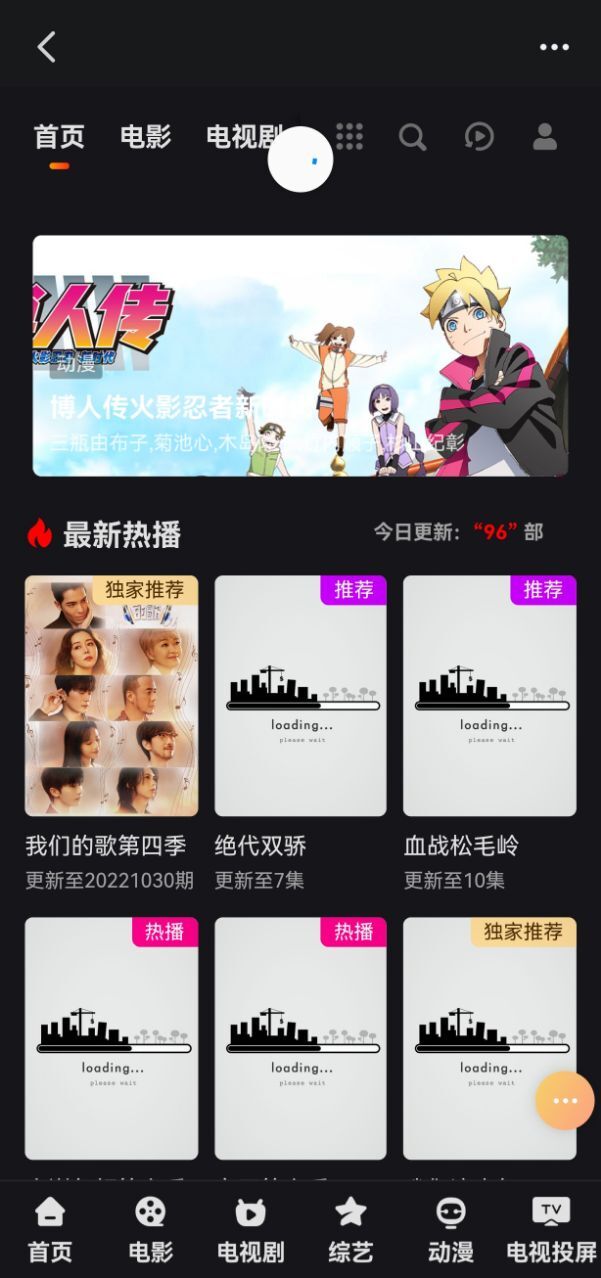Open the 综艺 bottom tab

(x=350, y=1230)
